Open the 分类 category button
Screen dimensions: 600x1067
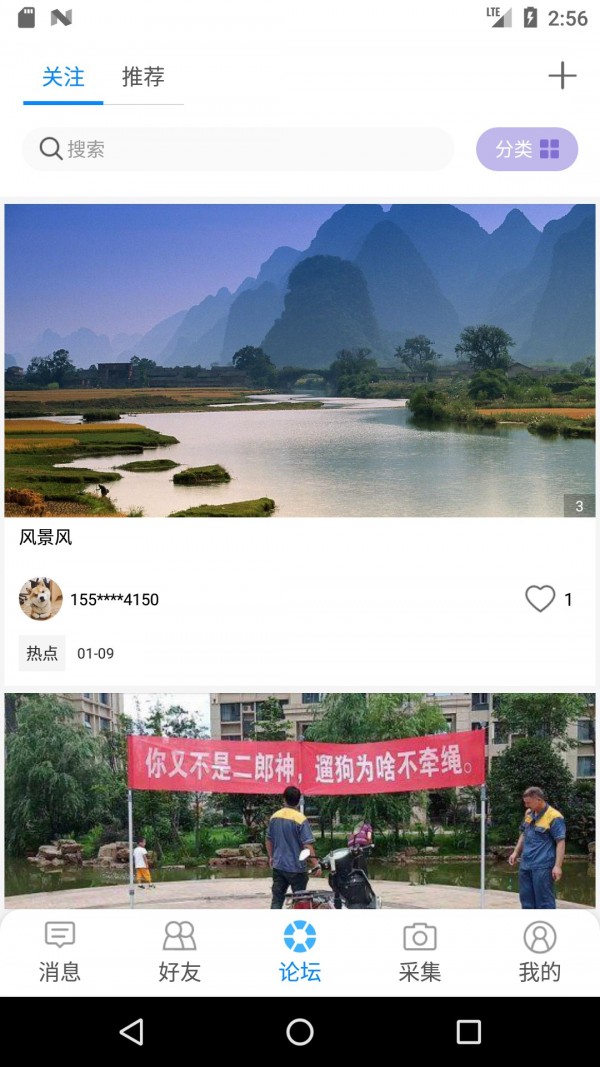point(527,149)
